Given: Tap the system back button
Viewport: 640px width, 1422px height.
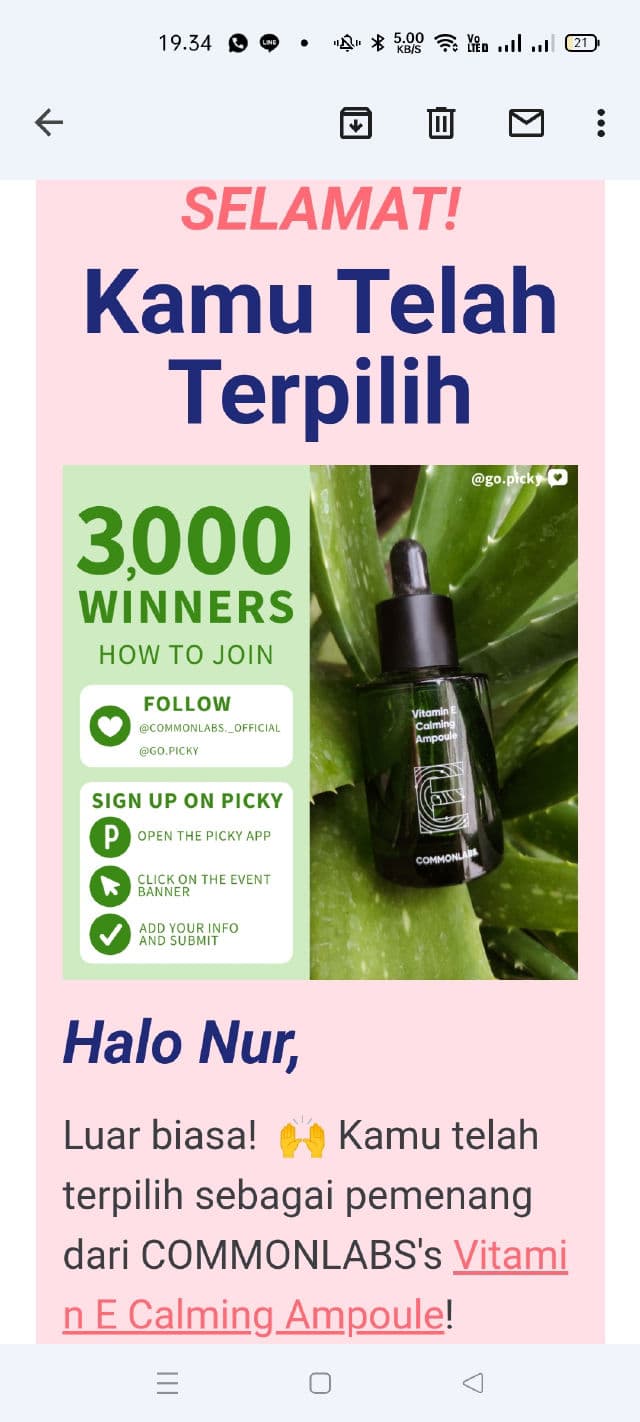Looking at the screenshot, I should tap(473, 1383).
